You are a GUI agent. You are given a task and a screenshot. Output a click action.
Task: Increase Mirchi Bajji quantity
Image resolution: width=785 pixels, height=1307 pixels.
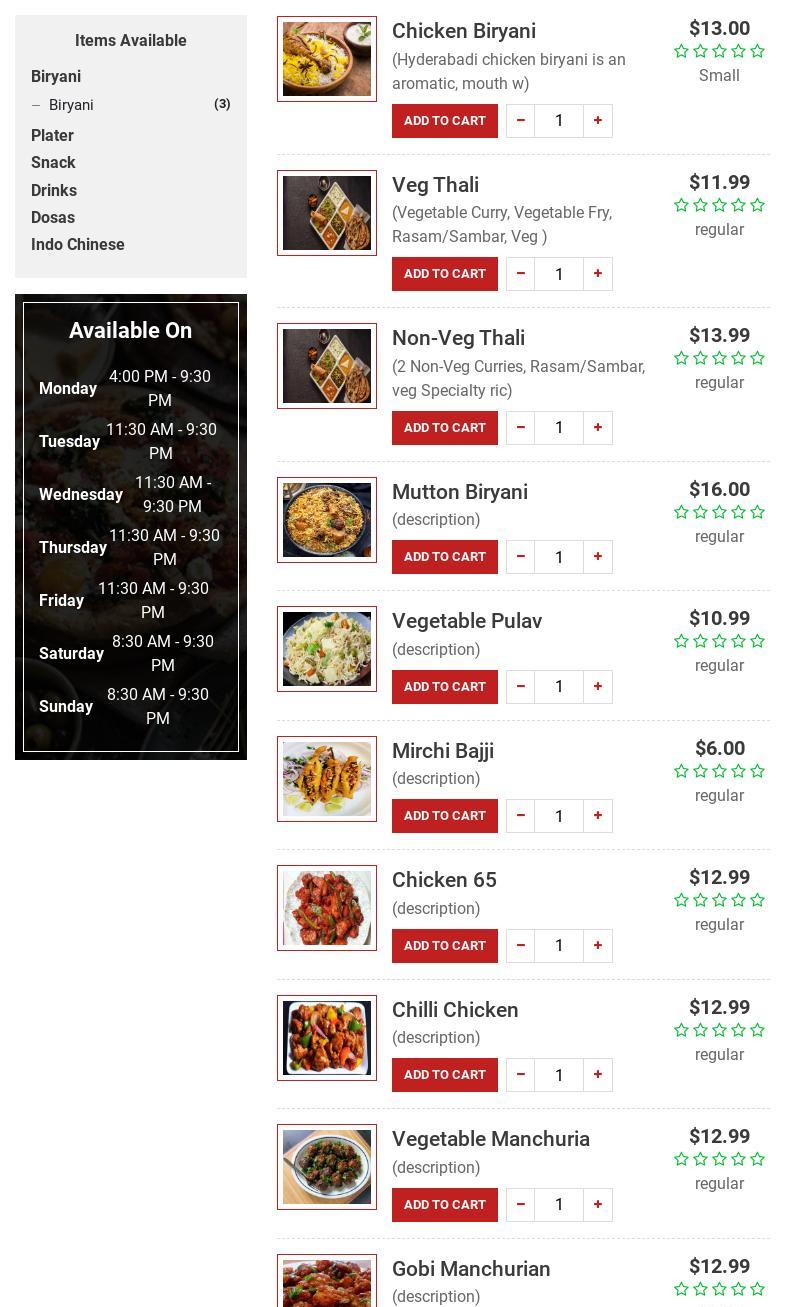point(598,816)
